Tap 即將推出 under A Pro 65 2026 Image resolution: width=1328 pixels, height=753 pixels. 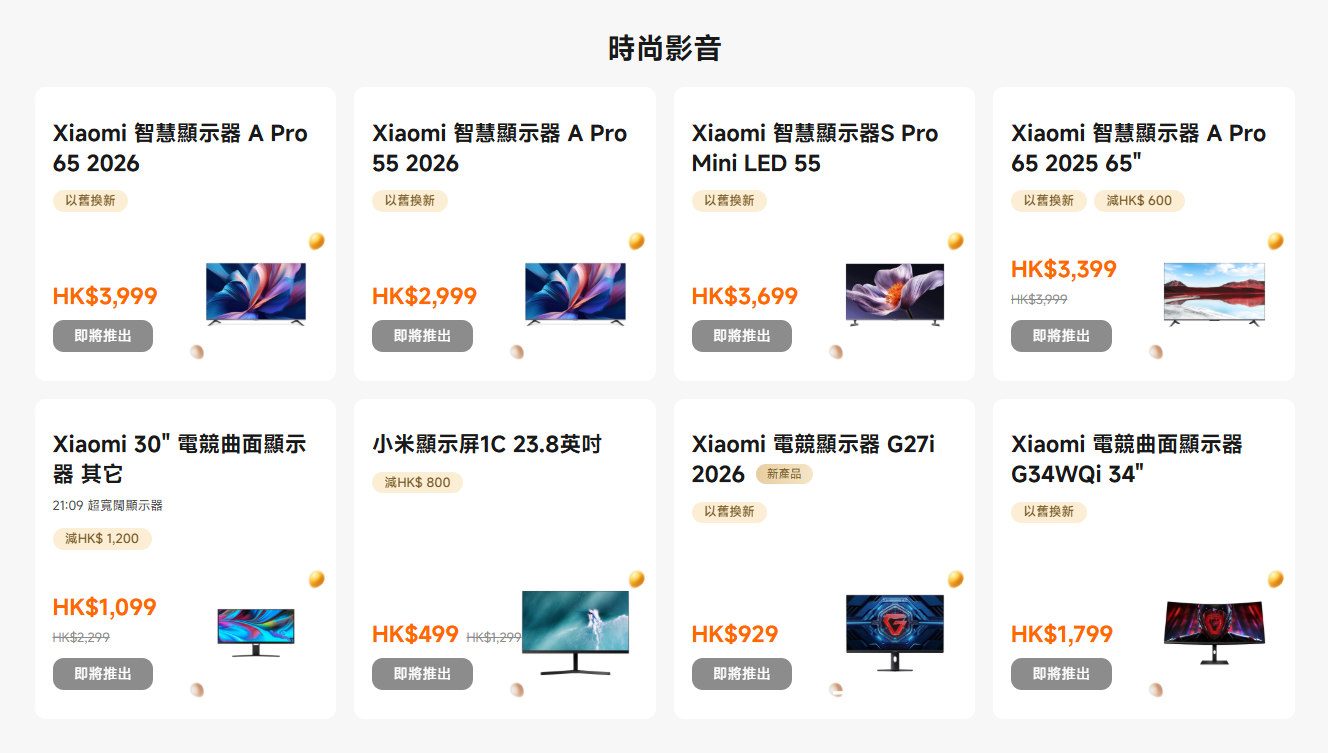[103, 336]
